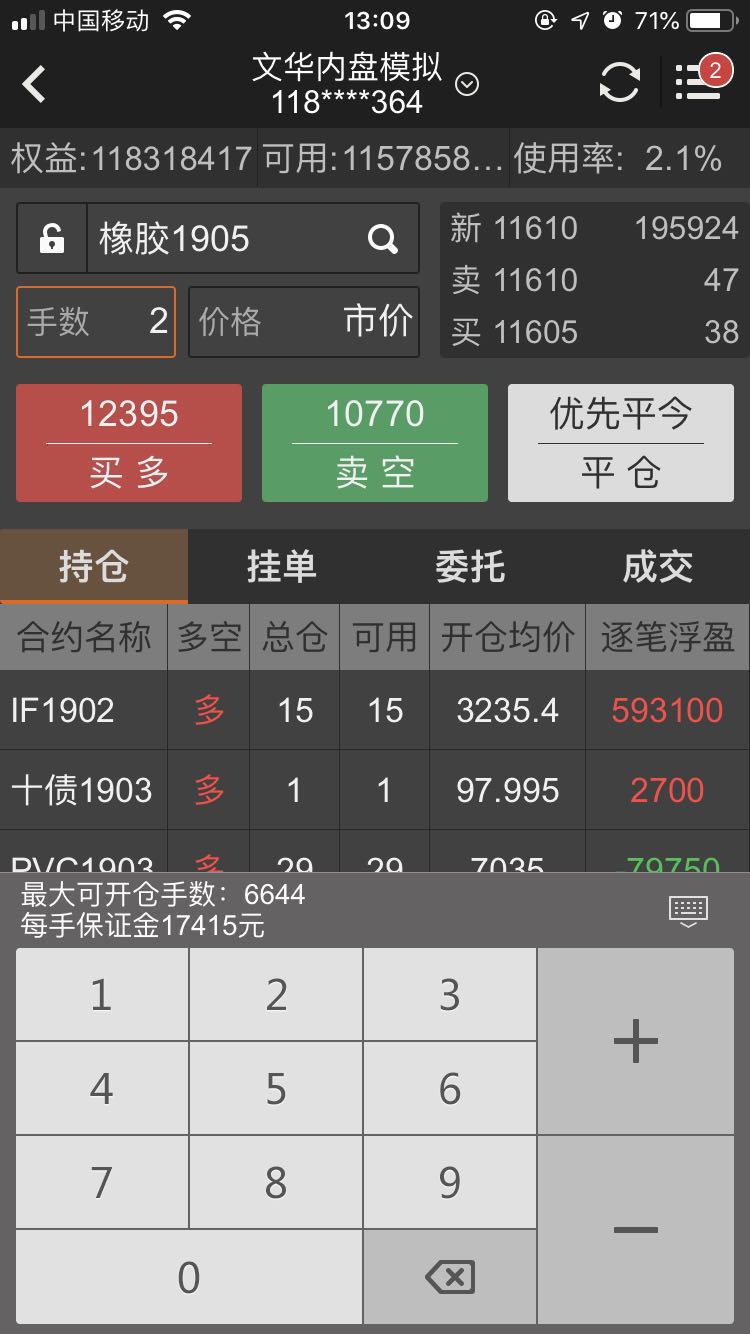Open the menu list with badge 2
Viewport: 750px width, 1334px height.
pos(699,81)
